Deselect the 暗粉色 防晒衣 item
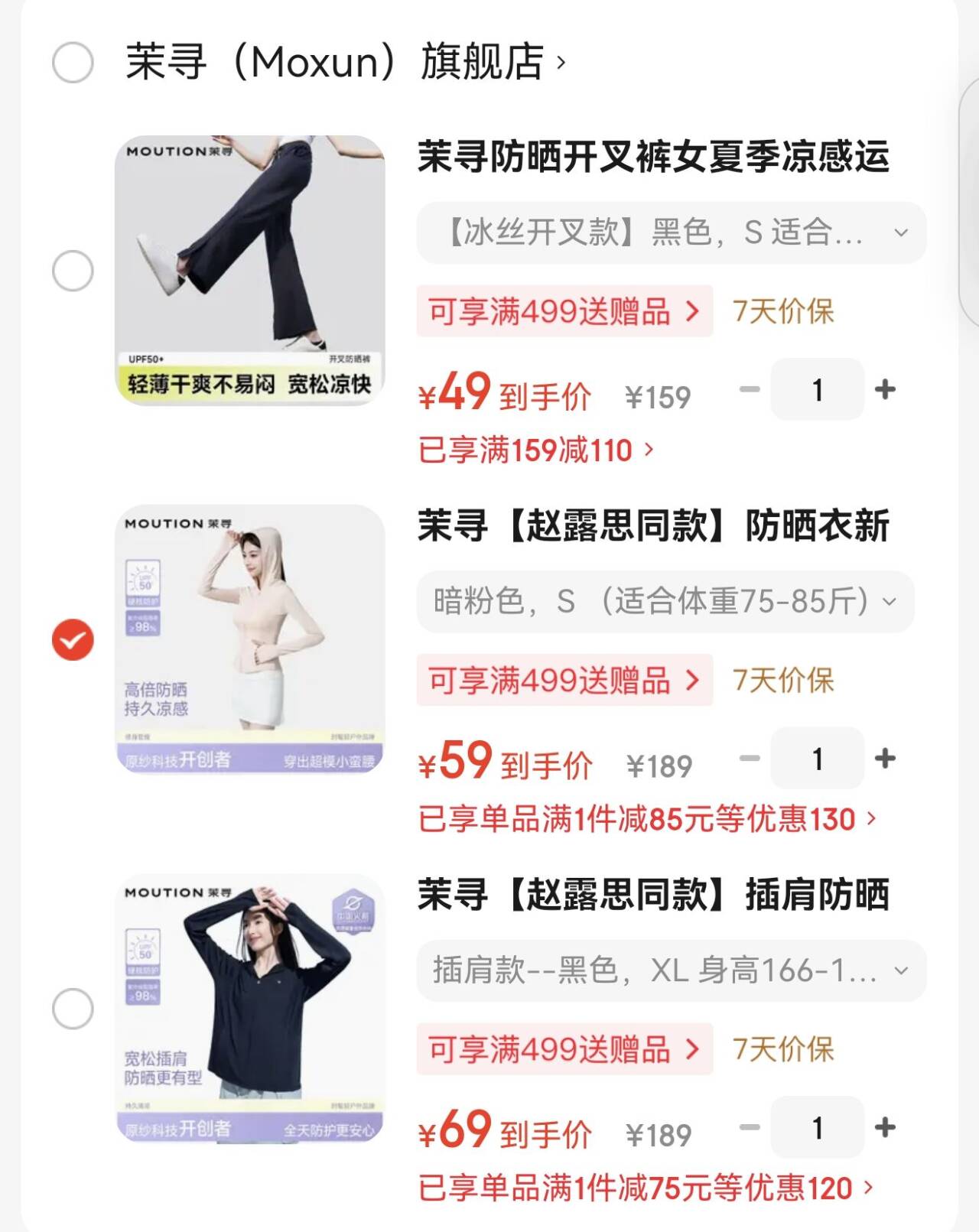The width and height of the screenshot is (979, 1232). pyautogui.click(x=73, y=639)
